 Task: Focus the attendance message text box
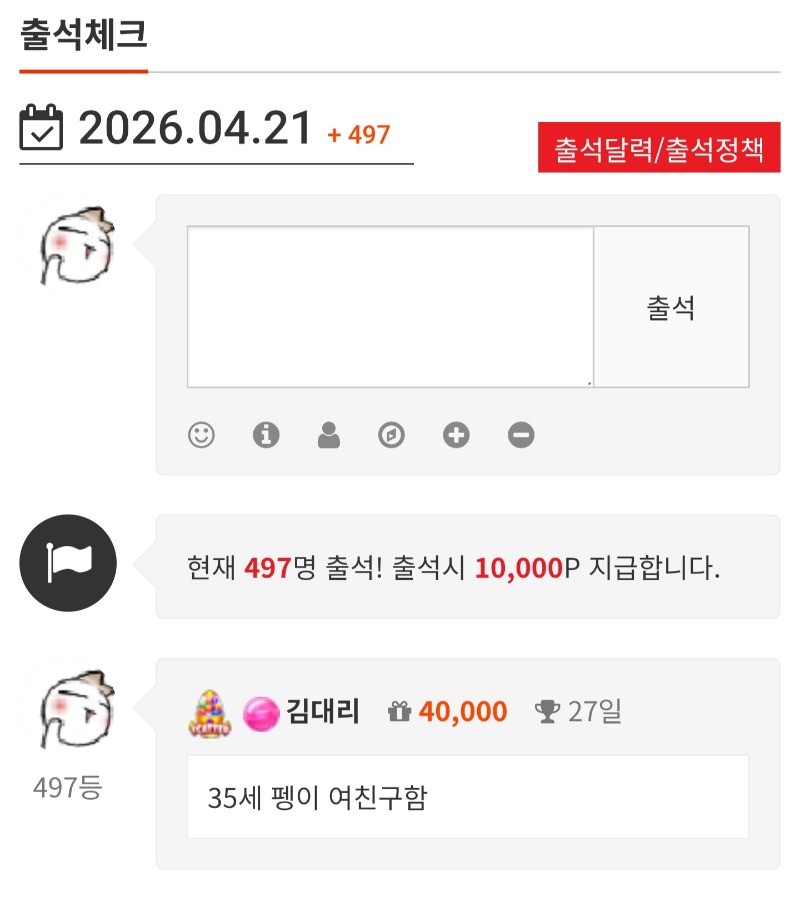390,307
